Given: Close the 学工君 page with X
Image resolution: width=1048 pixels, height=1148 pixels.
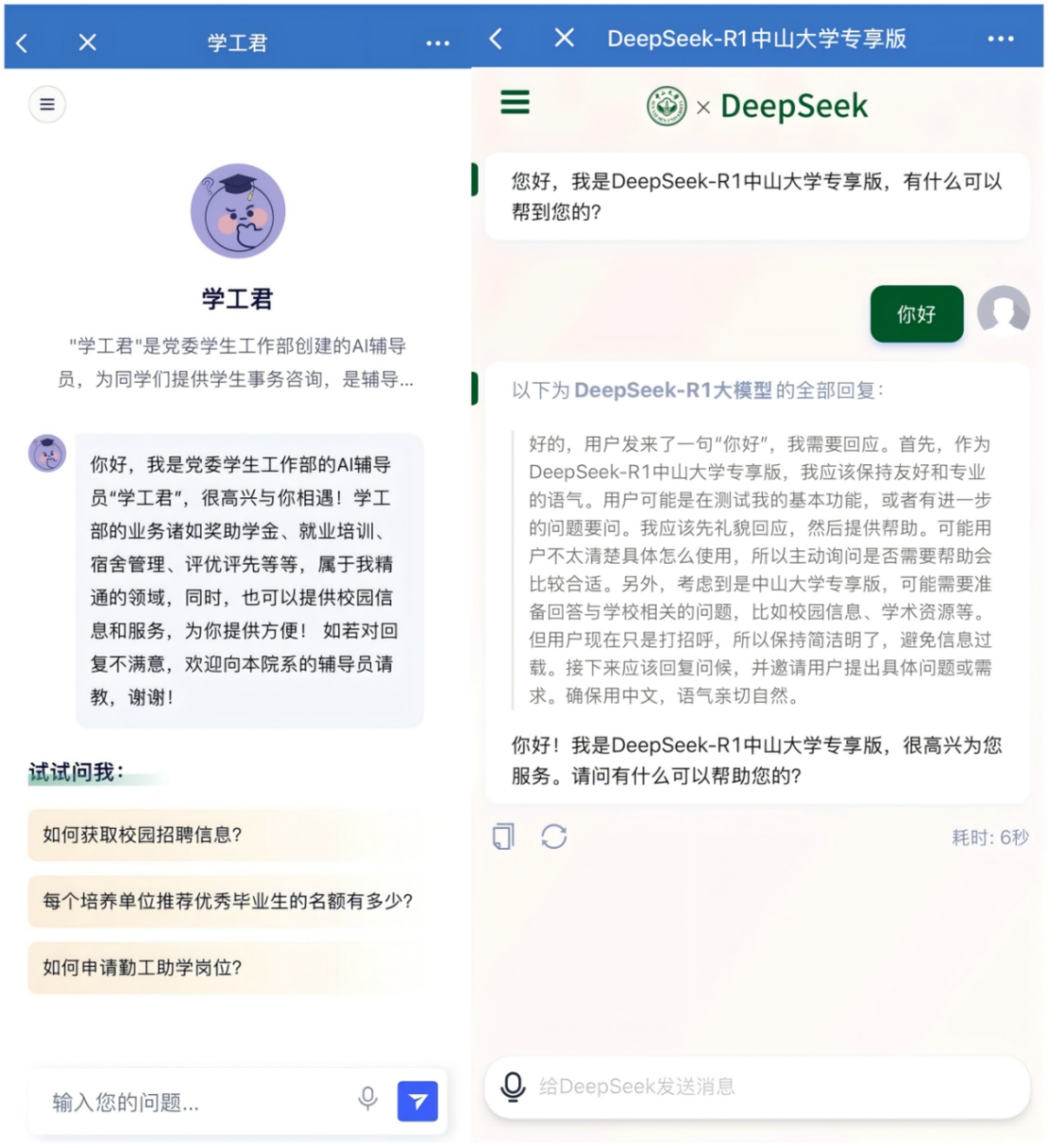Looking at the screenshot, I should [87, 43].
